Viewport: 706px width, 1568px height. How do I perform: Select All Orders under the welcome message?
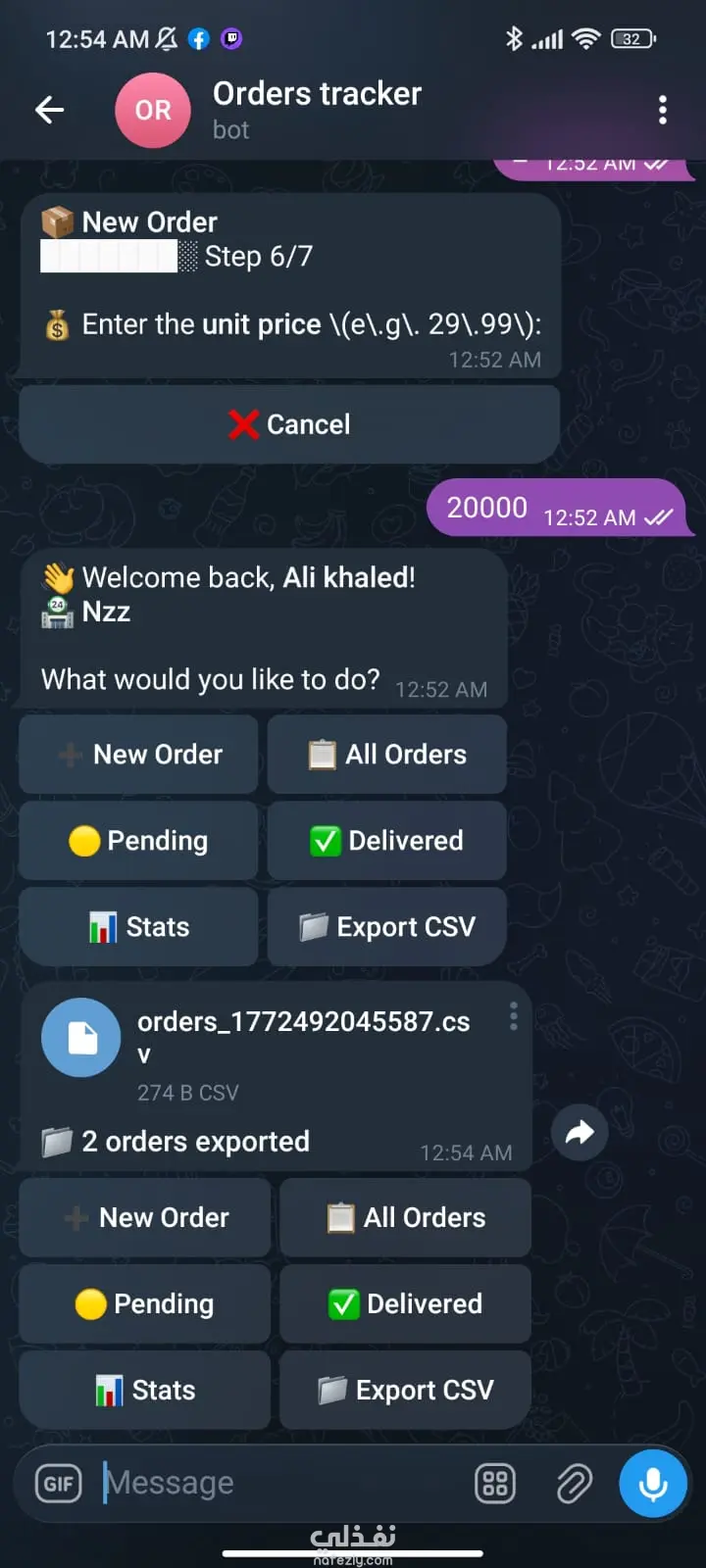coord(386,755)
